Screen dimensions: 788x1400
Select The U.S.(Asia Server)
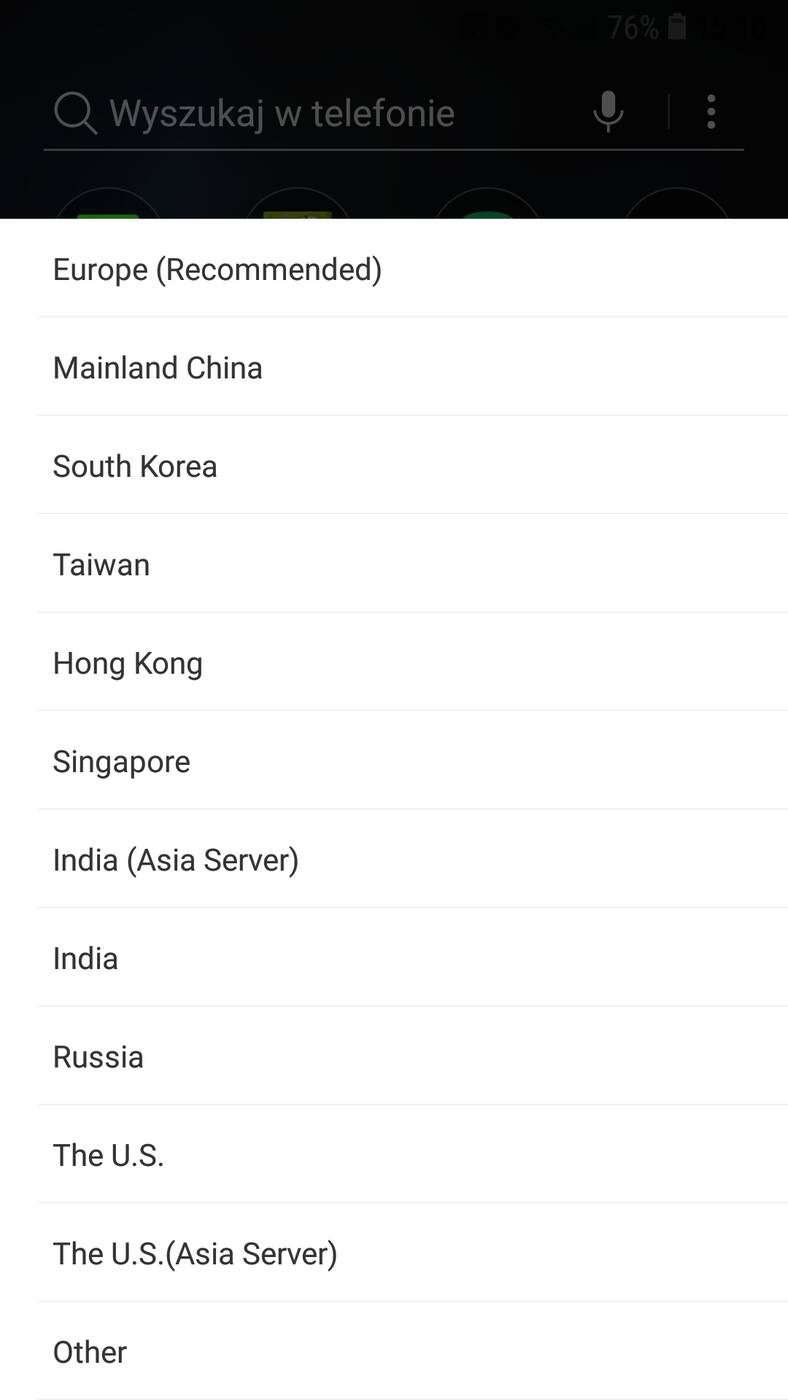pyautogui.click(x=195, y=1254)
